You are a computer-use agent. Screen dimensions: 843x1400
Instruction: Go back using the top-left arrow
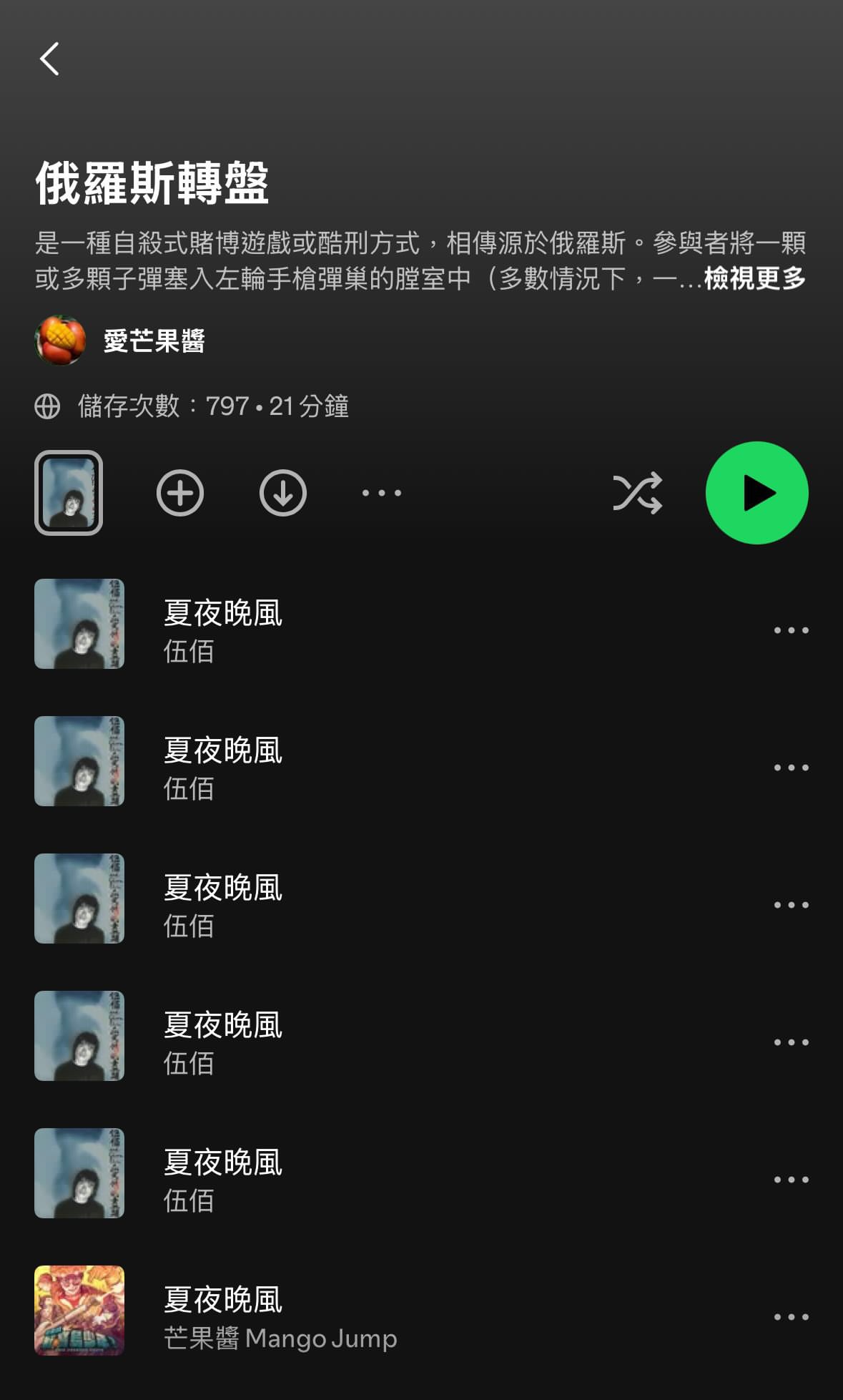49,59
